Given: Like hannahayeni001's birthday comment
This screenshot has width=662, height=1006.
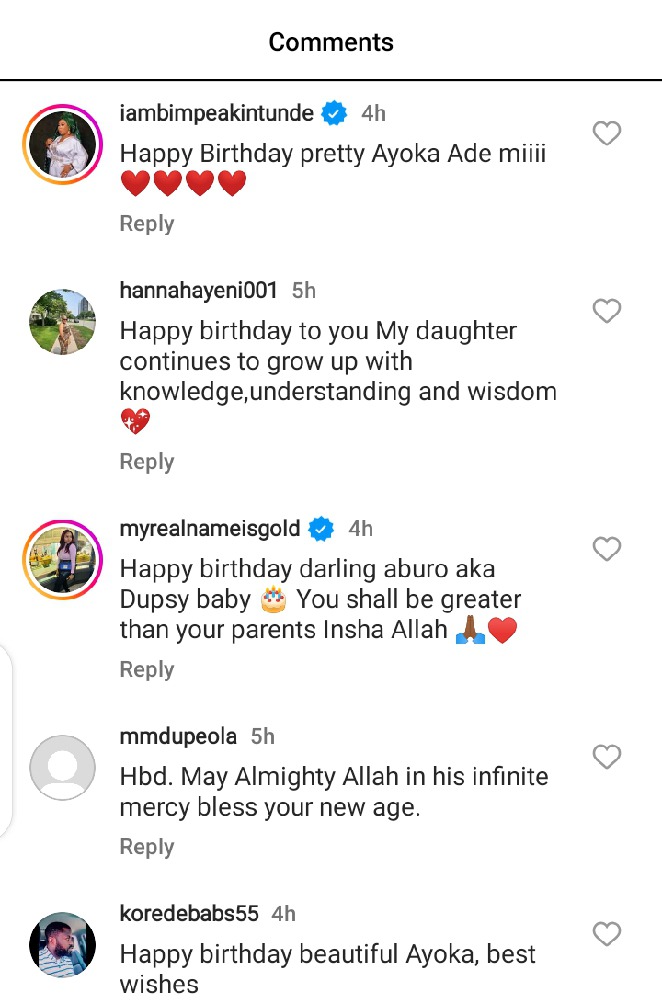Looking at the screenshot, I should pyautogui.click(x=607, y=311).
